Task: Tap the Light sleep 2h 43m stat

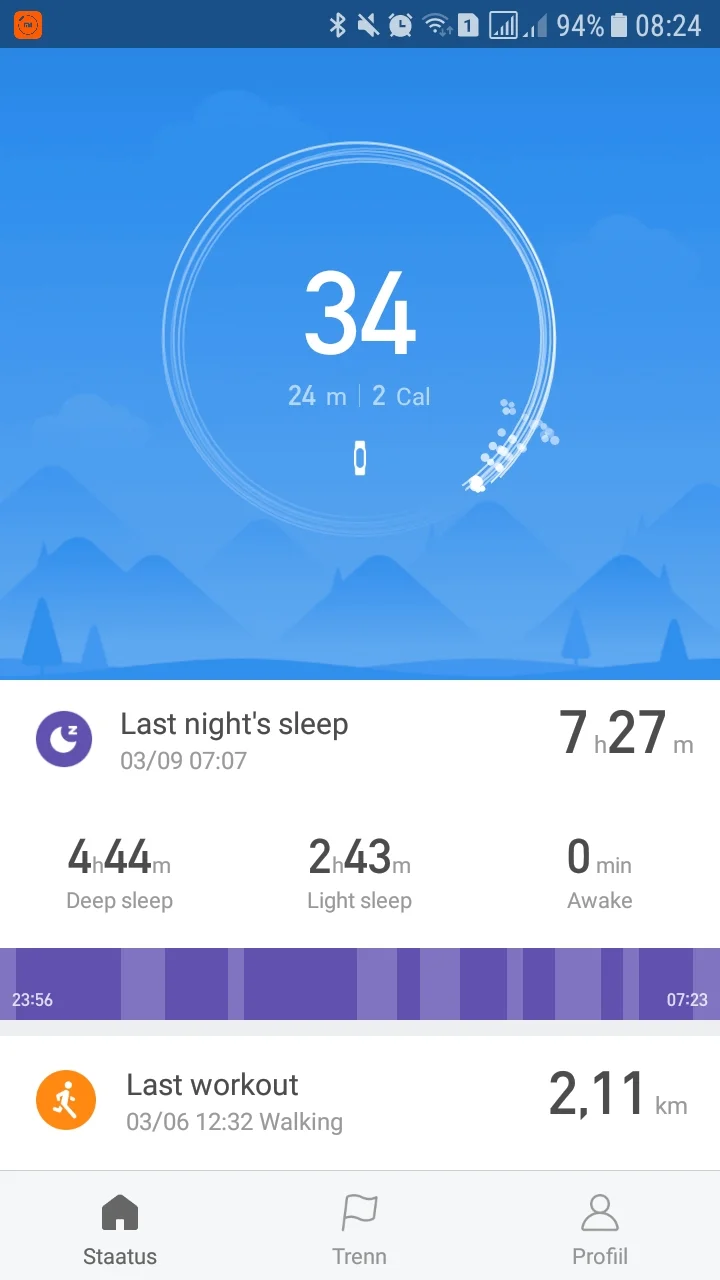Action: point(359,870)
